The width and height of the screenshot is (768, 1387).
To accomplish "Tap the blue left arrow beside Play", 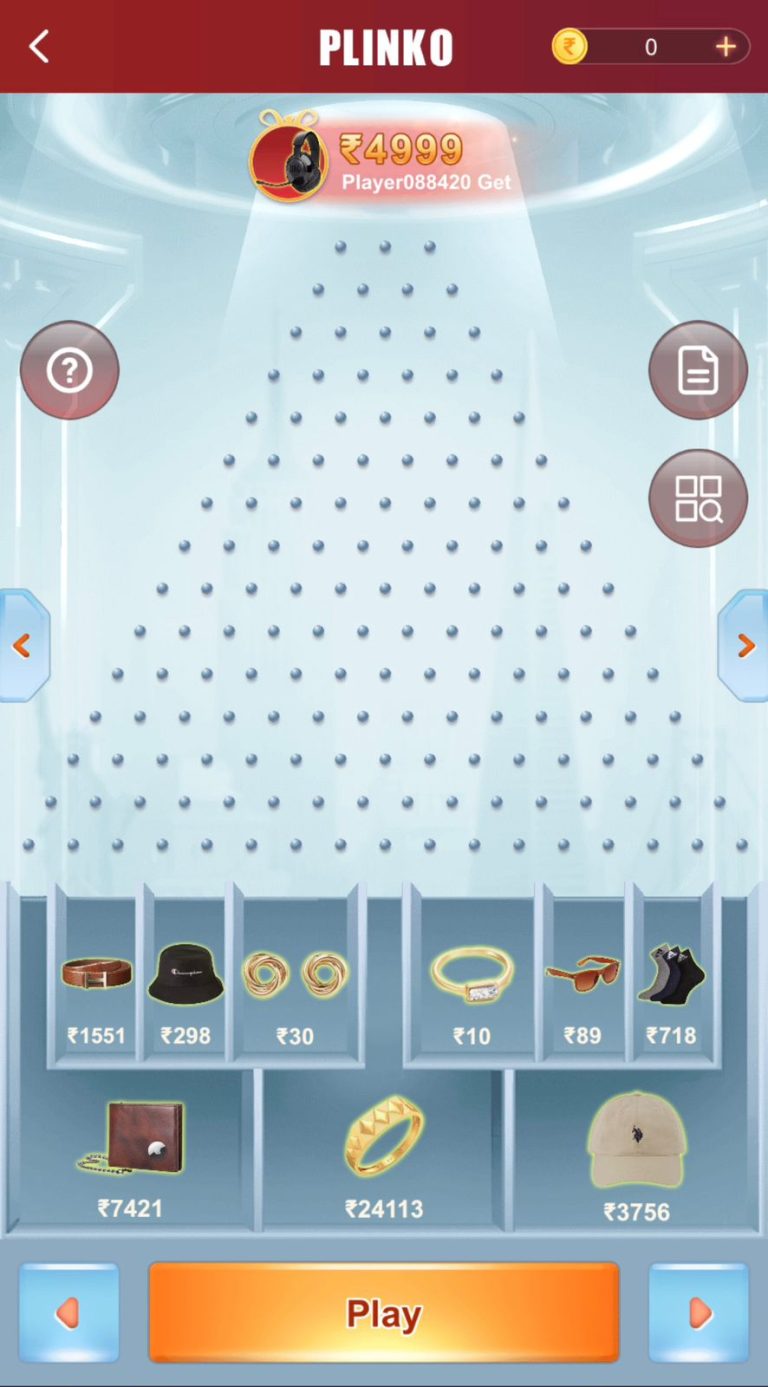I will tap(68, 1312).
